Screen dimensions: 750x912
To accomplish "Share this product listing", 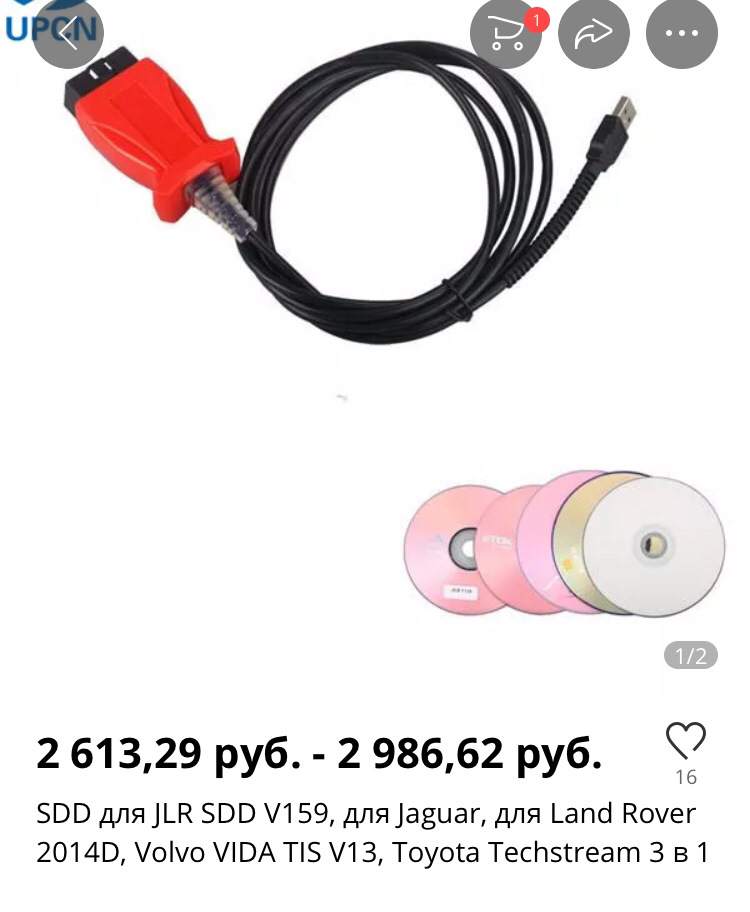I will click(593, 33).
